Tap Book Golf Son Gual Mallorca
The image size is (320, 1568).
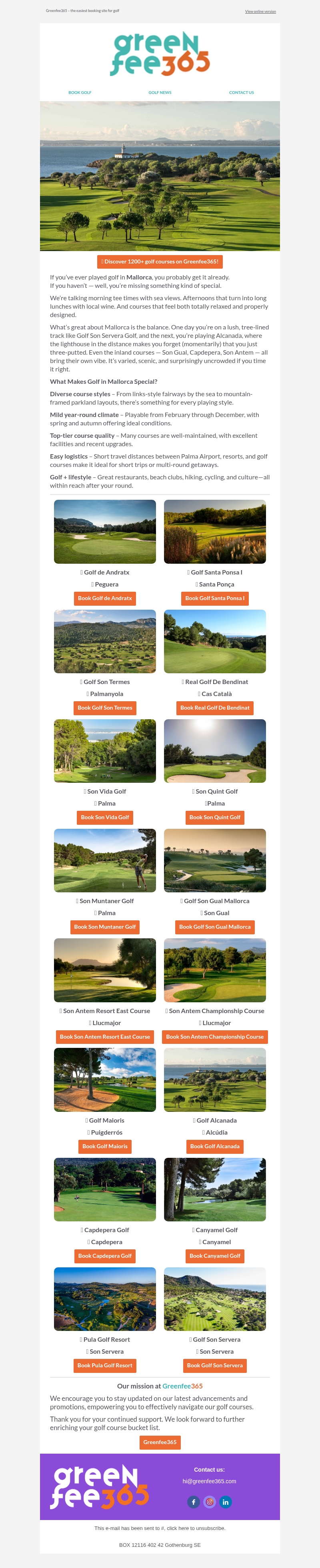click(214, 927)
